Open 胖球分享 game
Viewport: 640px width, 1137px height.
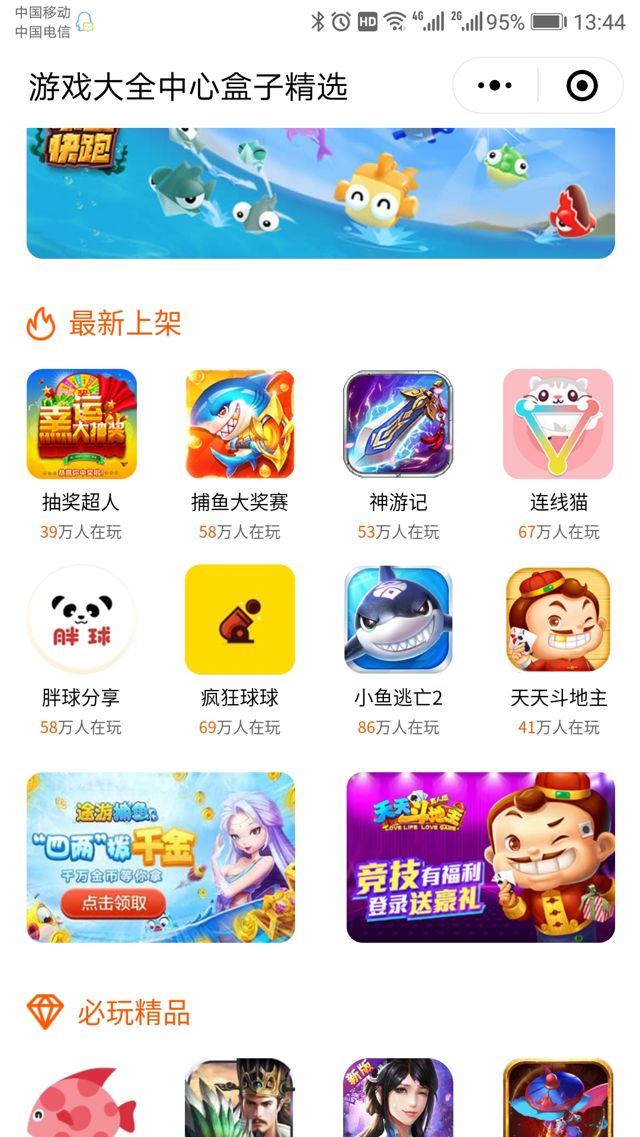[81, 619]
